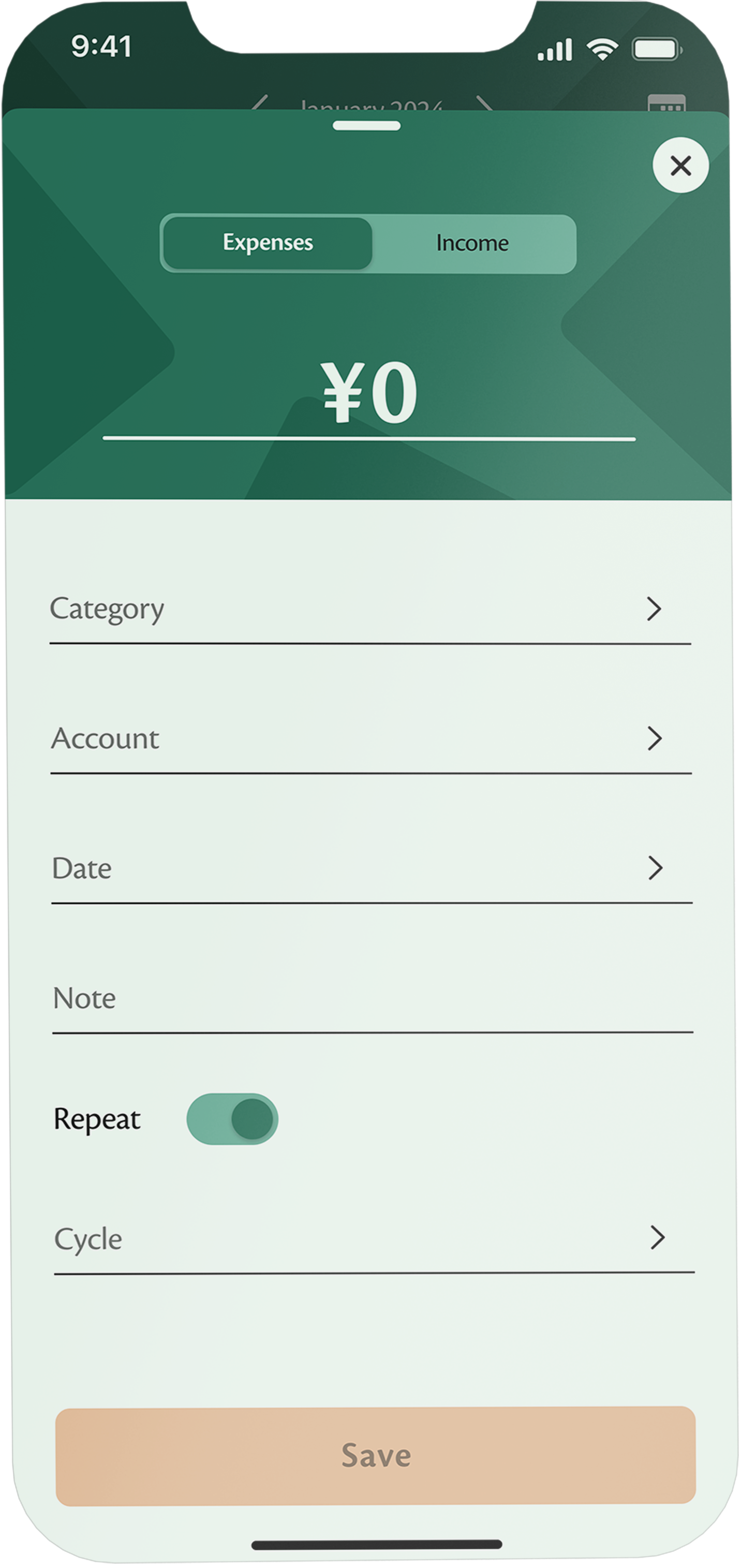The height and width of the screenshot is (1568, 741).
Task: Select the Expenses tab
Action: pyautogui.click(x=269, y=242)
